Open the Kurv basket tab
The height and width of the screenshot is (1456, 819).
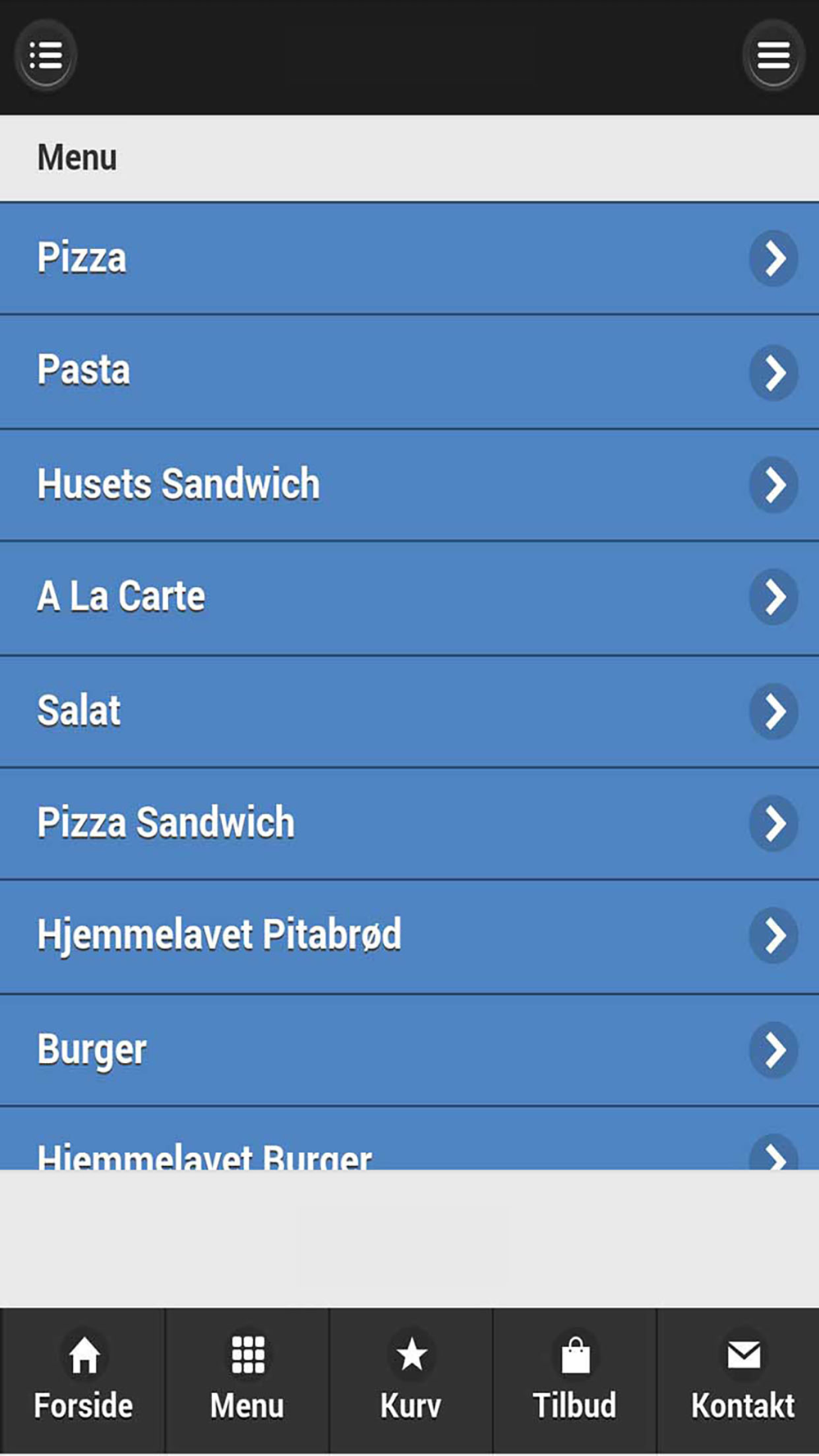click(411, 1380)
